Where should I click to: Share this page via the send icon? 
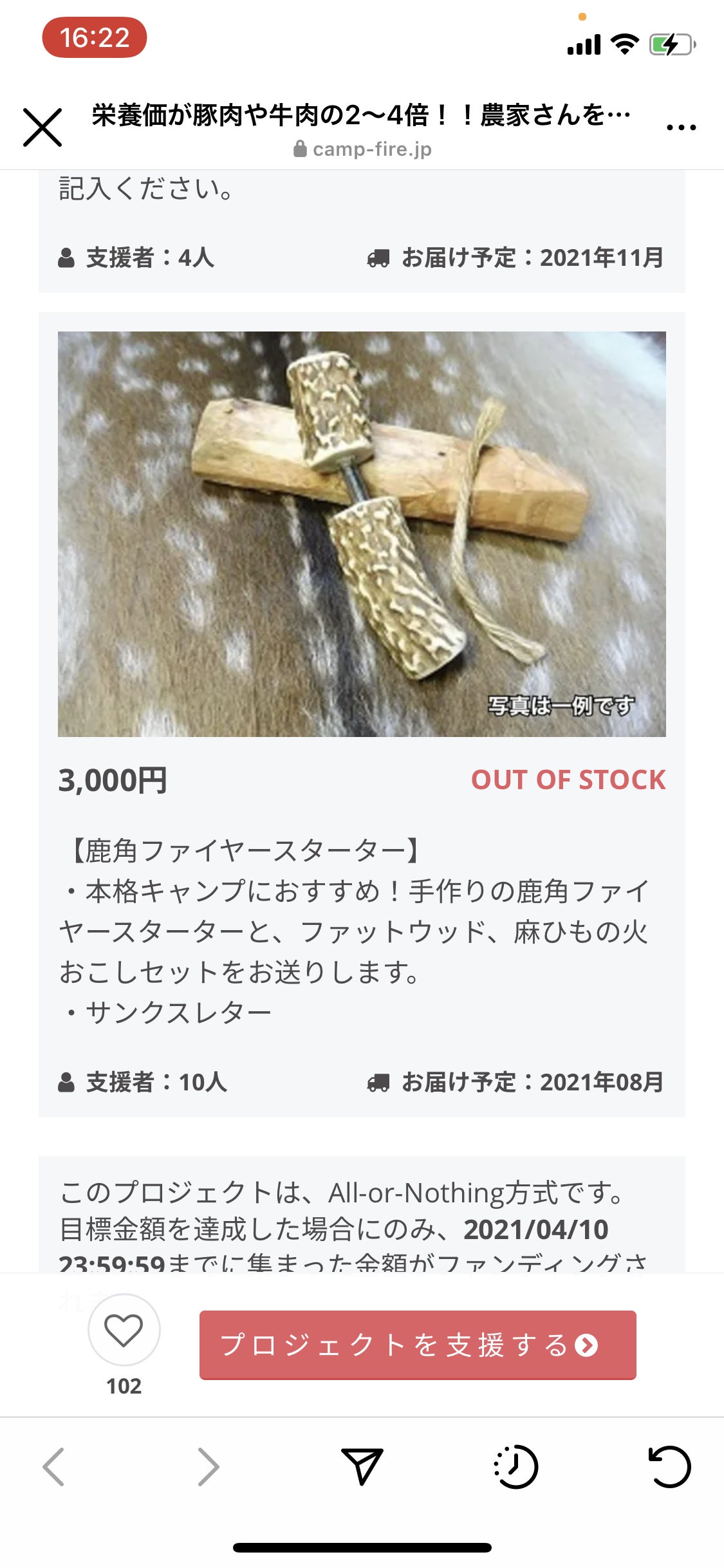(x=362, y=1467)
